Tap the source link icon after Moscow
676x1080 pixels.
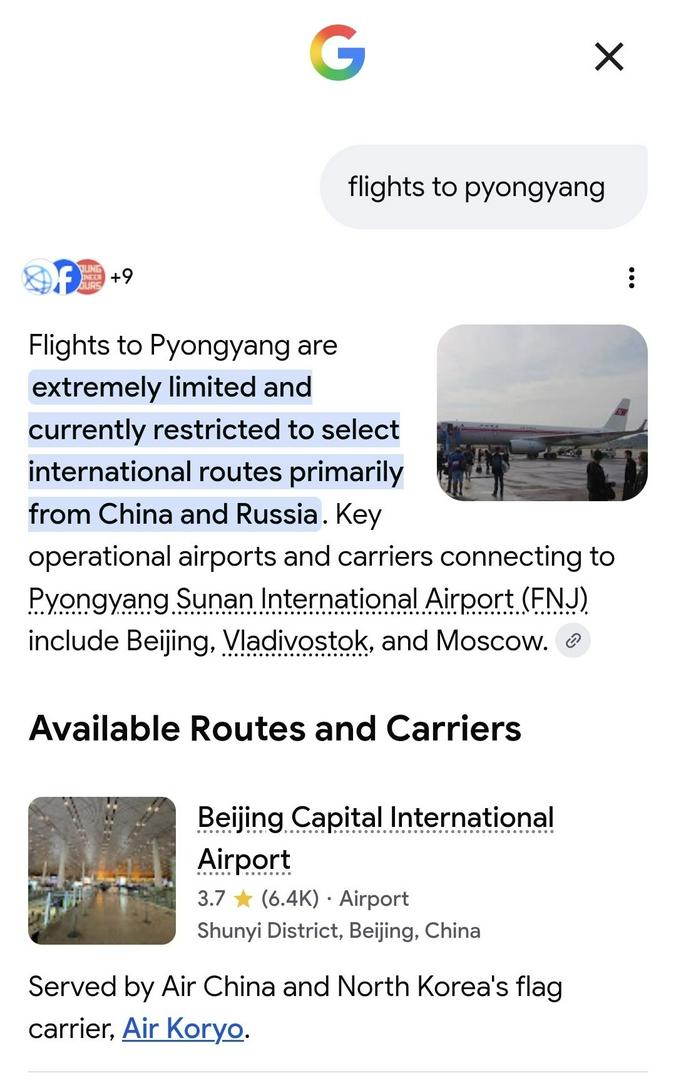click(x=573, y=641)
